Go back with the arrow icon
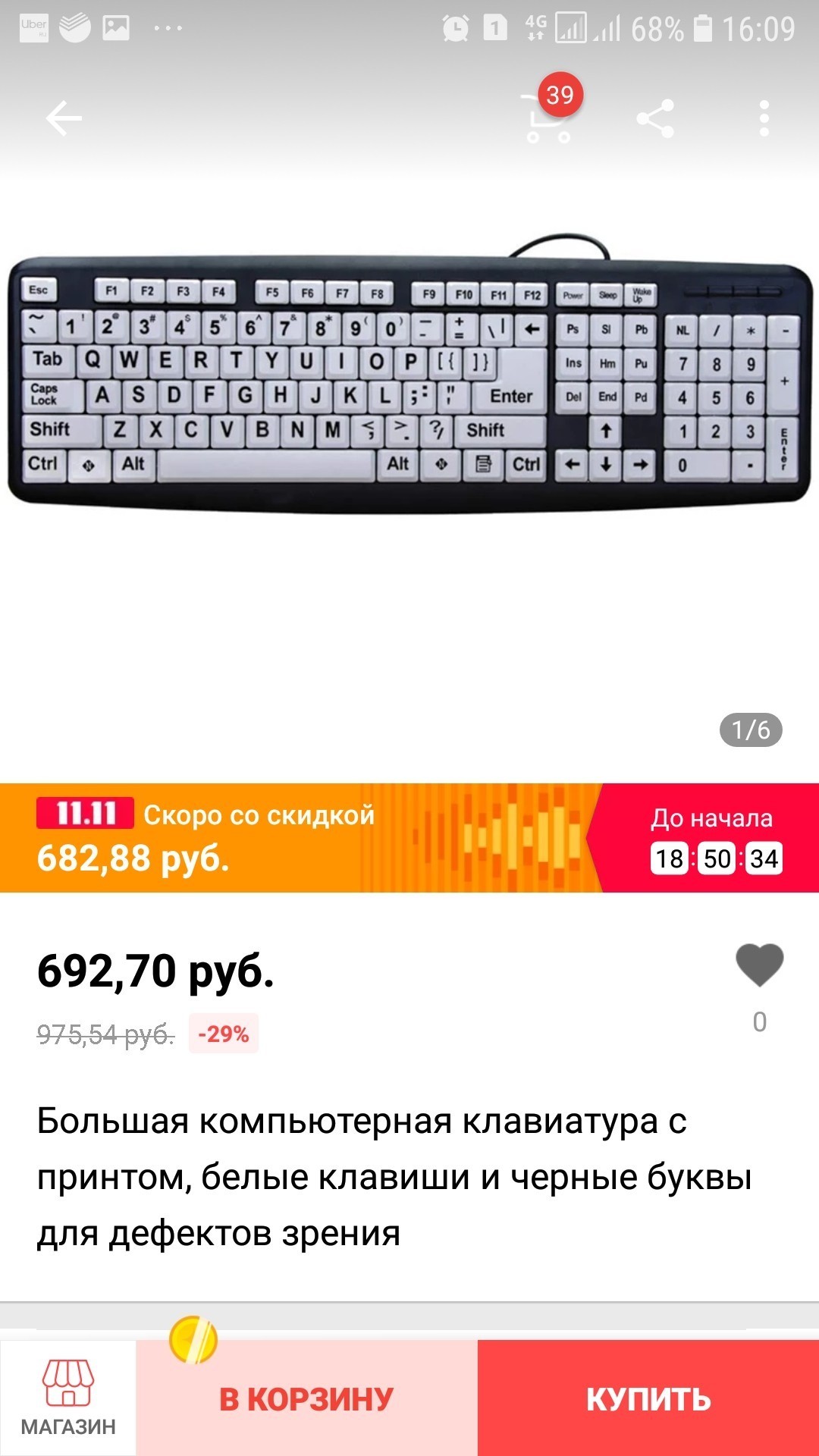The height and width of the screenshot is (1456, 819). [64, 119]
